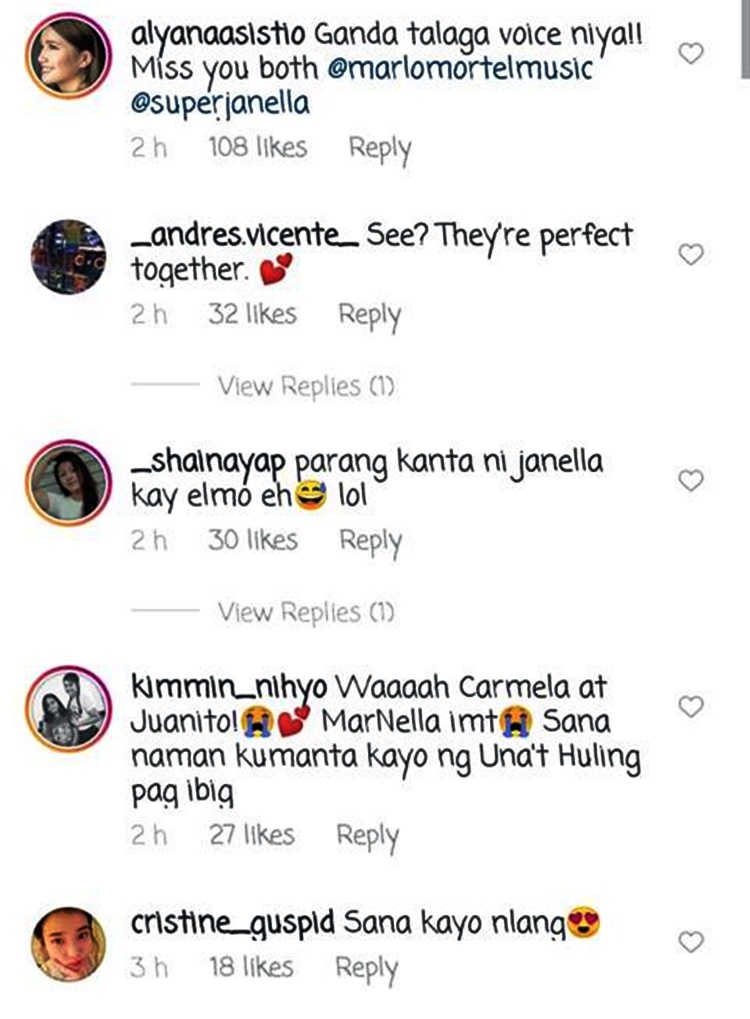Reply to _andres.vicente_'s comment

(369, 314)
